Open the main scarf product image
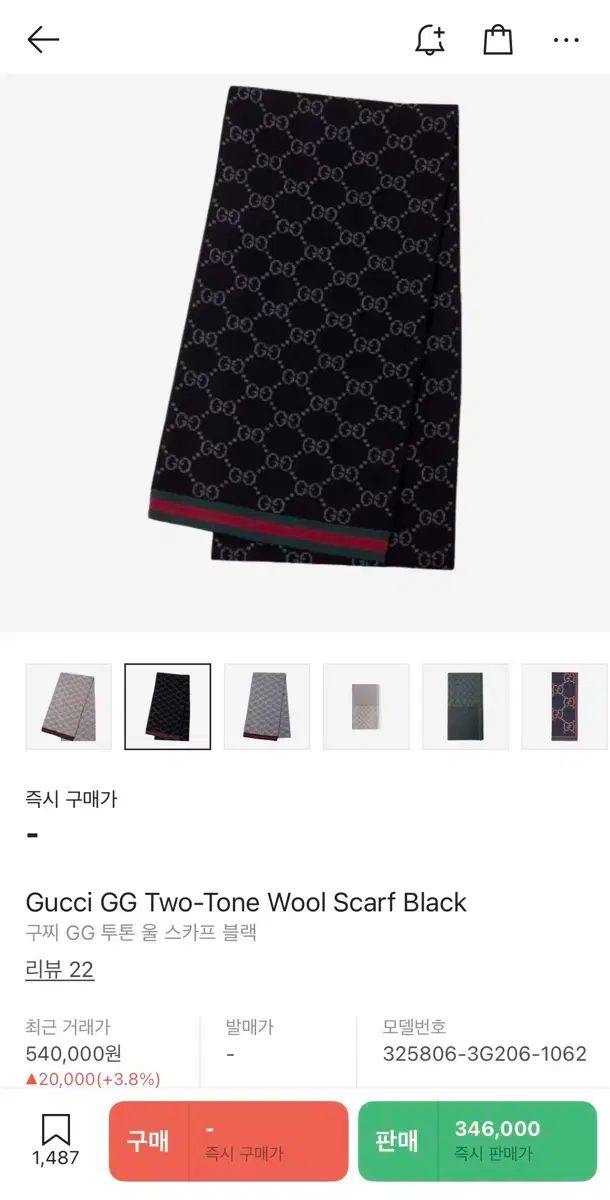 pyautogui.click(x=305, y=330)
